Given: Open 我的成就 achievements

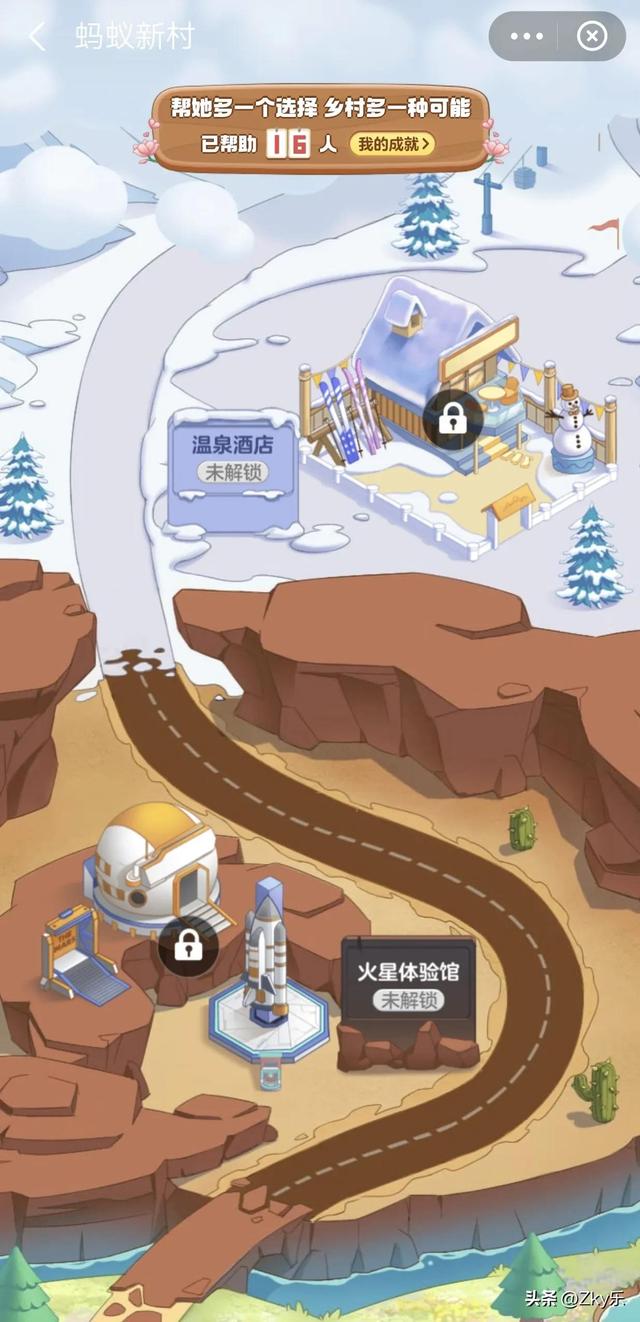Looking at the screenshot, I should [x=393, y=144].
